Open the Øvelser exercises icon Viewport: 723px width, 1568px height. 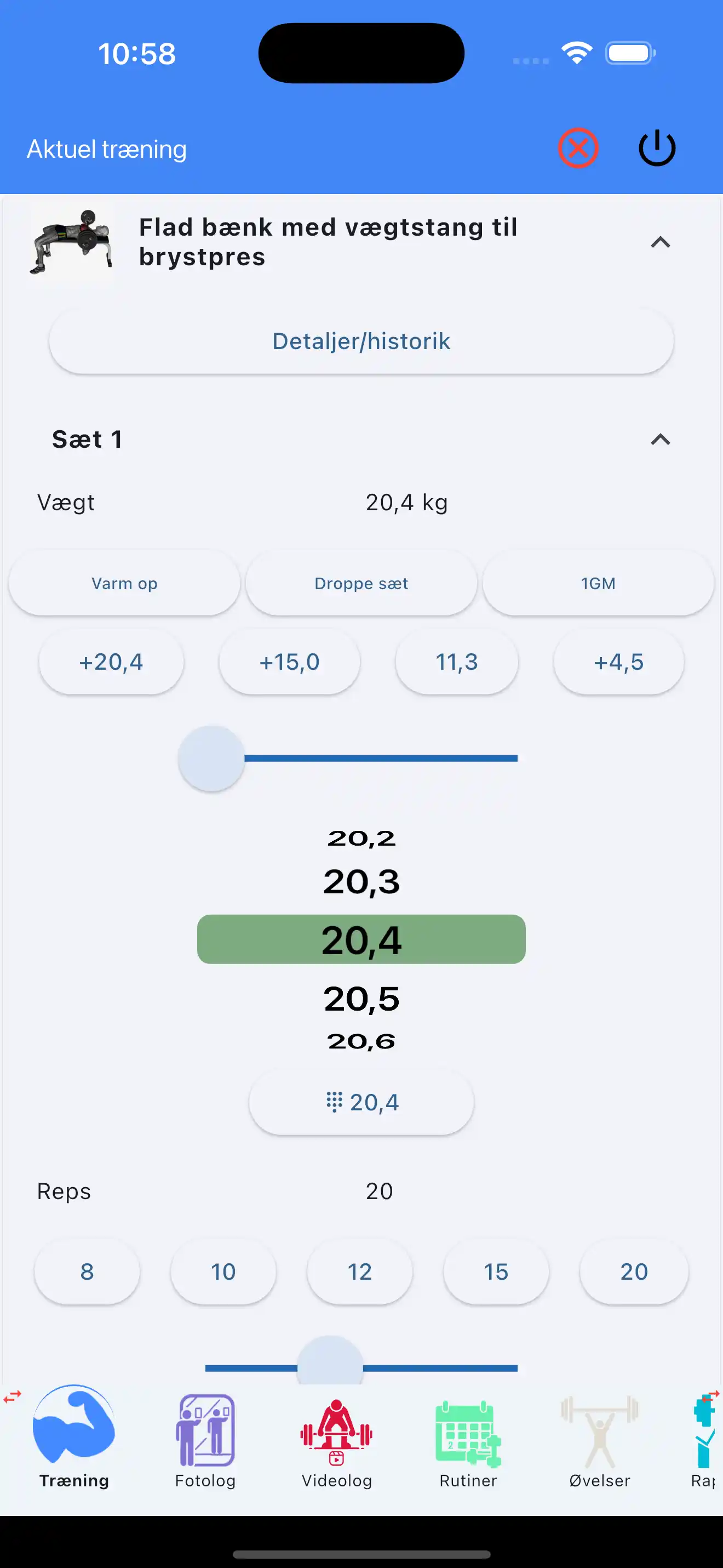(x=599, y=1430)
